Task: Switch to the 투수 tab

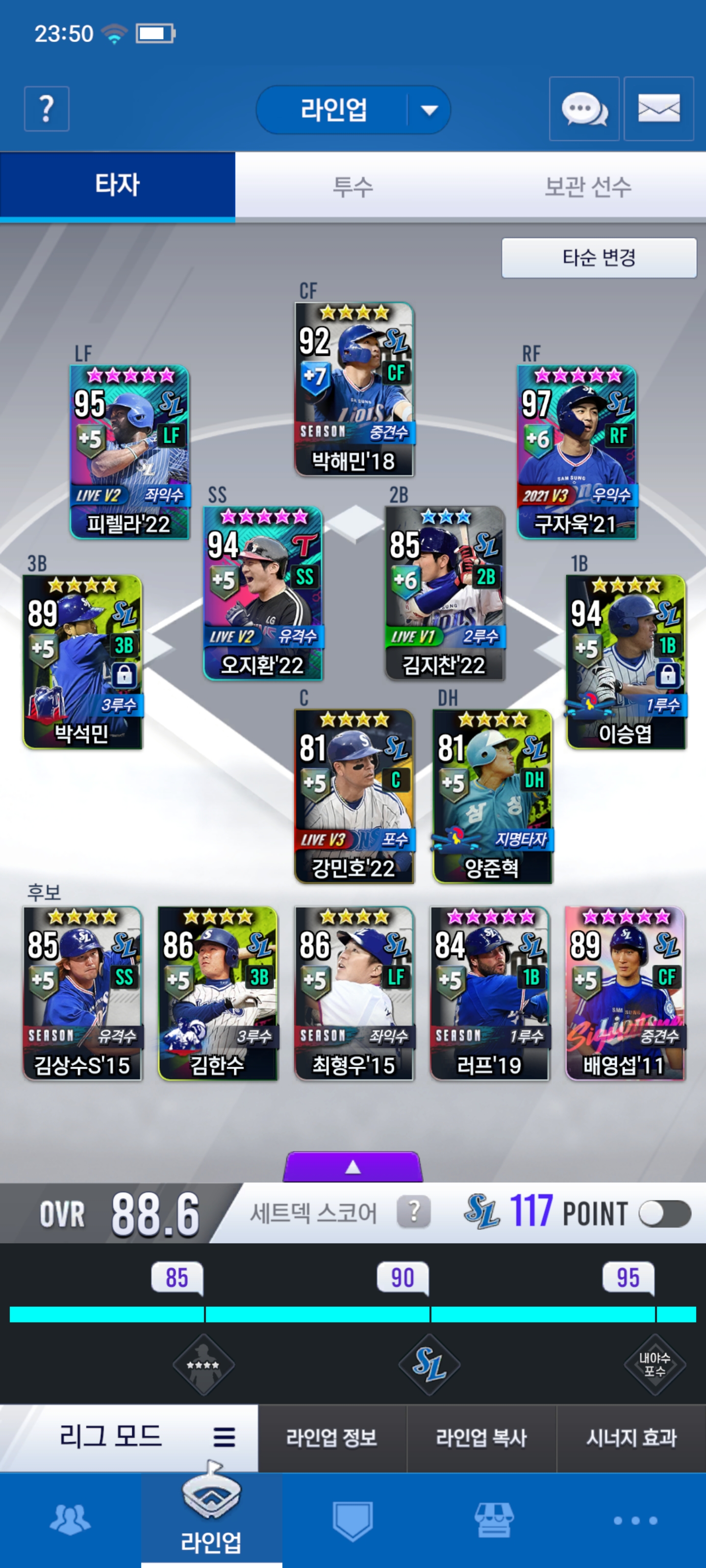Action: coord(353,186)
